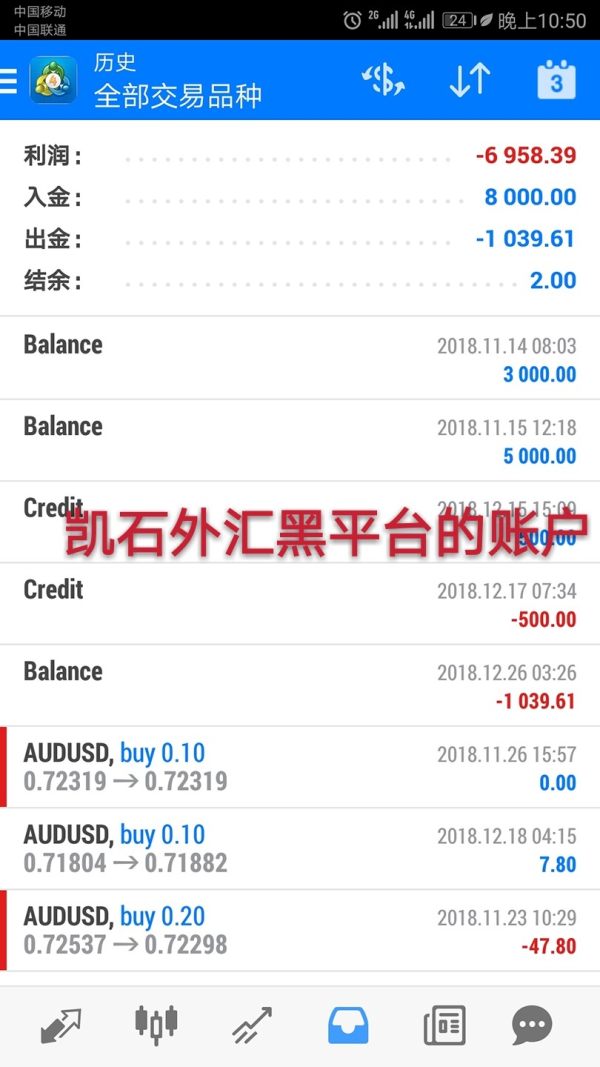600x1067 pixels.
Task: Tap the sort arrows icon
Action: click(470, 80)
